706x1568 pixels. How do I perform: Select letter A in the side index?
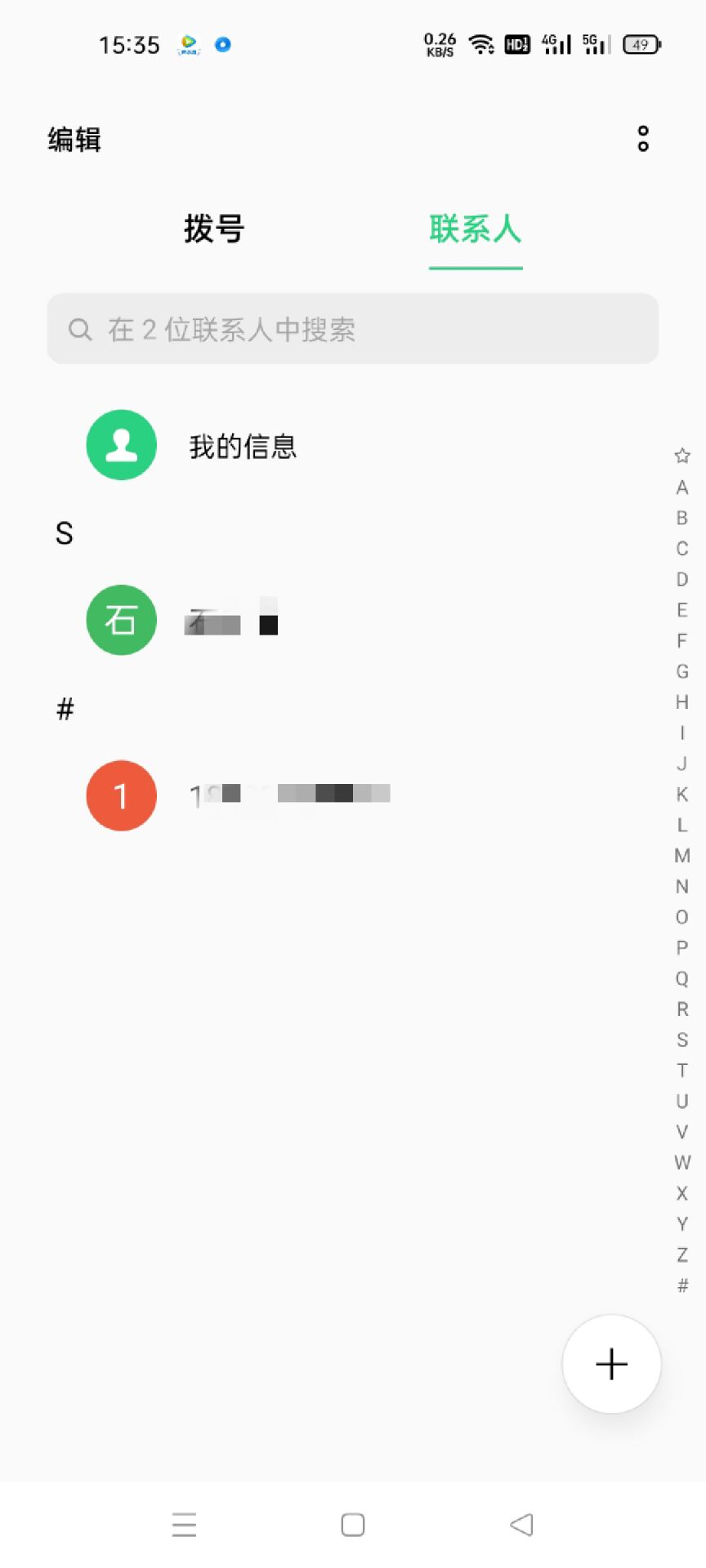click(x=681, y=488)
